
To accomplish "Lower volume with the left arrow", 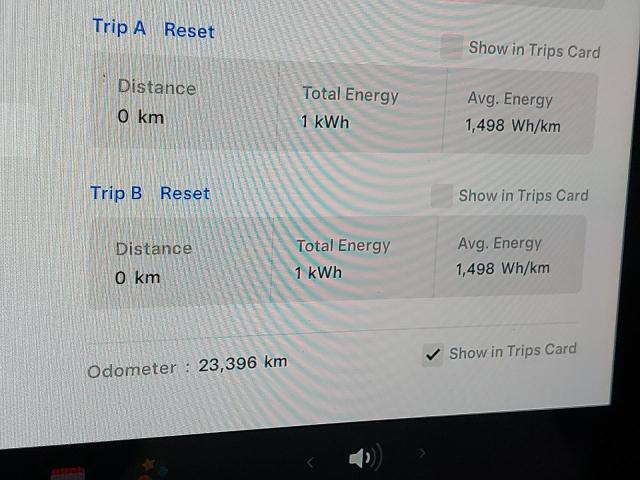I will (x=310, y=461).
